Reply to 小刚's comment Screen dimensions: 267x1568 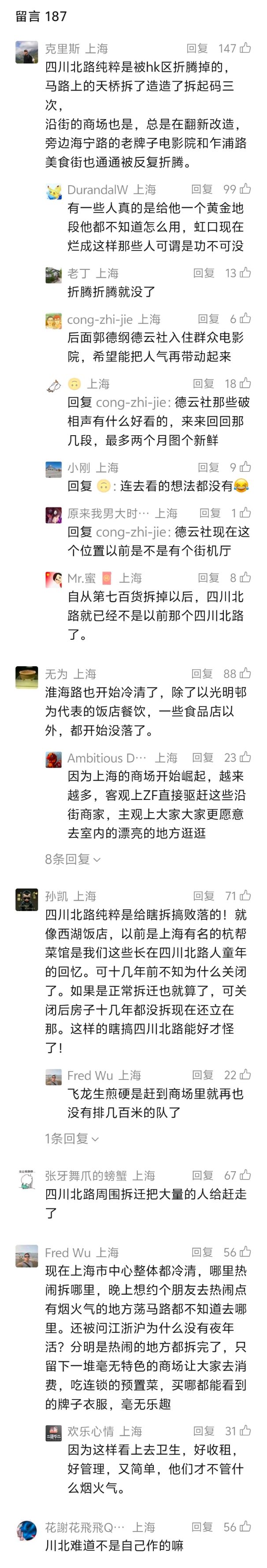[x=208, y=467]
